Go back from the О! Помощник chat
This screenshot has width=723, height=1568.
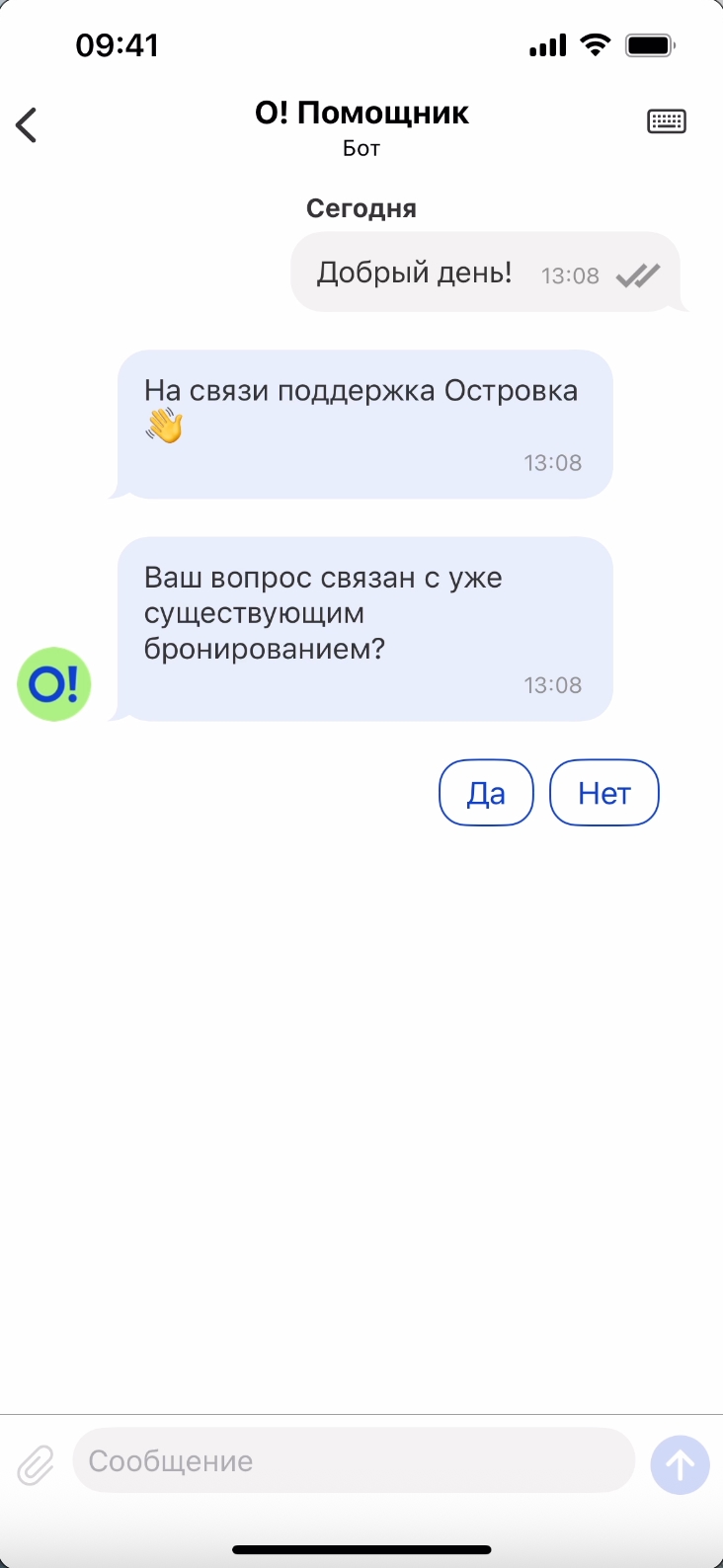coord(27,125)
